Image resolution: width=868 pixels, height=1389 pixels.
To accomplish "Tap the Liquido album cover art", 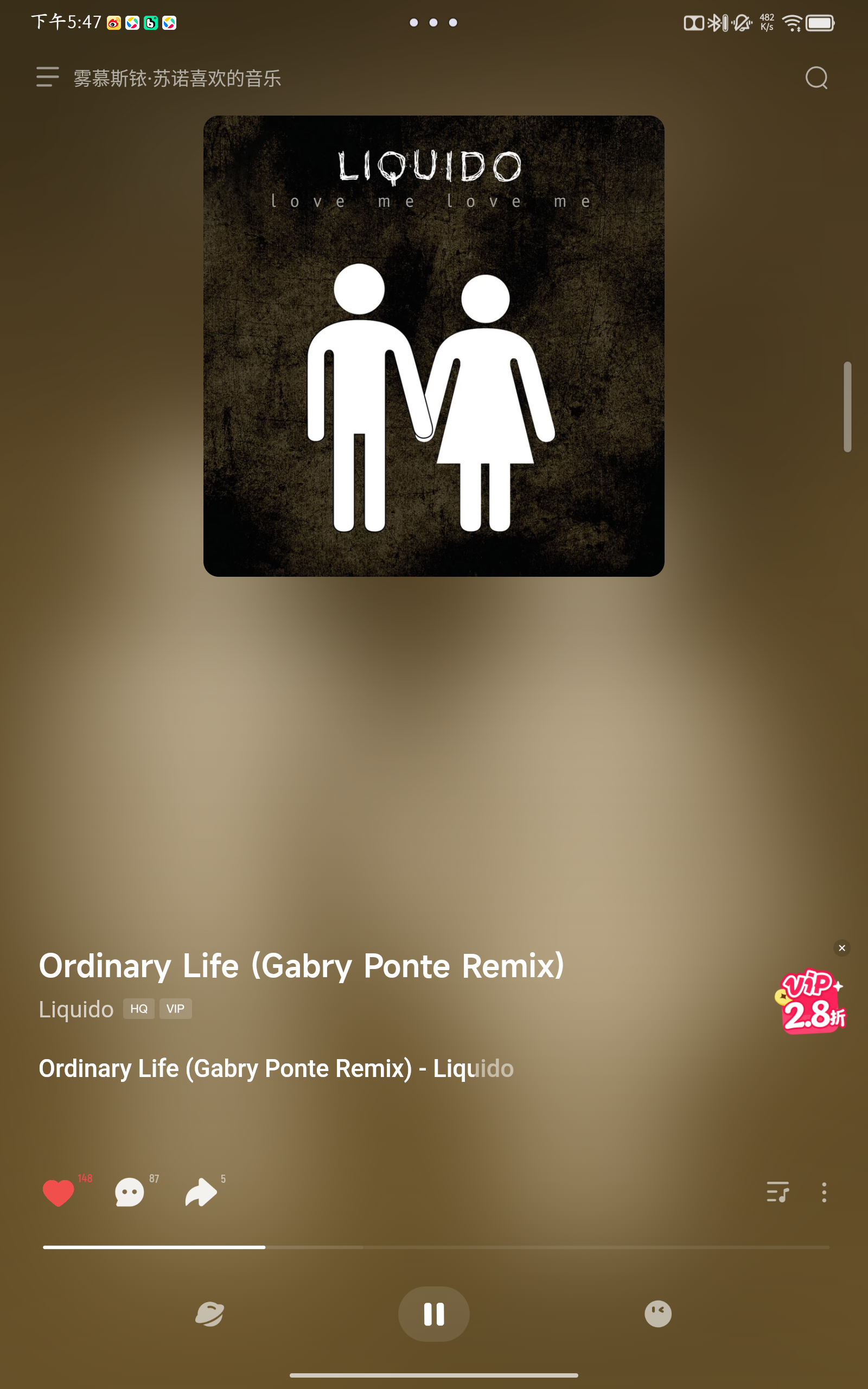I will (433, 346).
